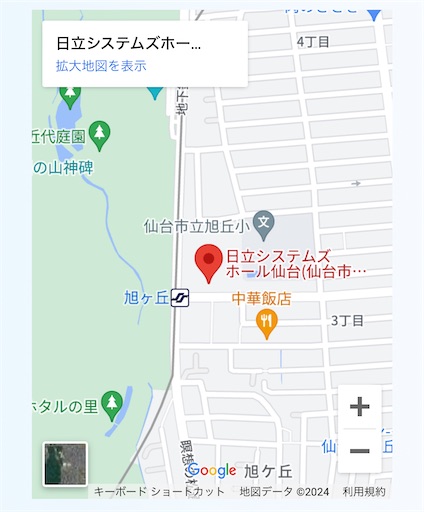Zoom in with the plus button

coord(360,407)
